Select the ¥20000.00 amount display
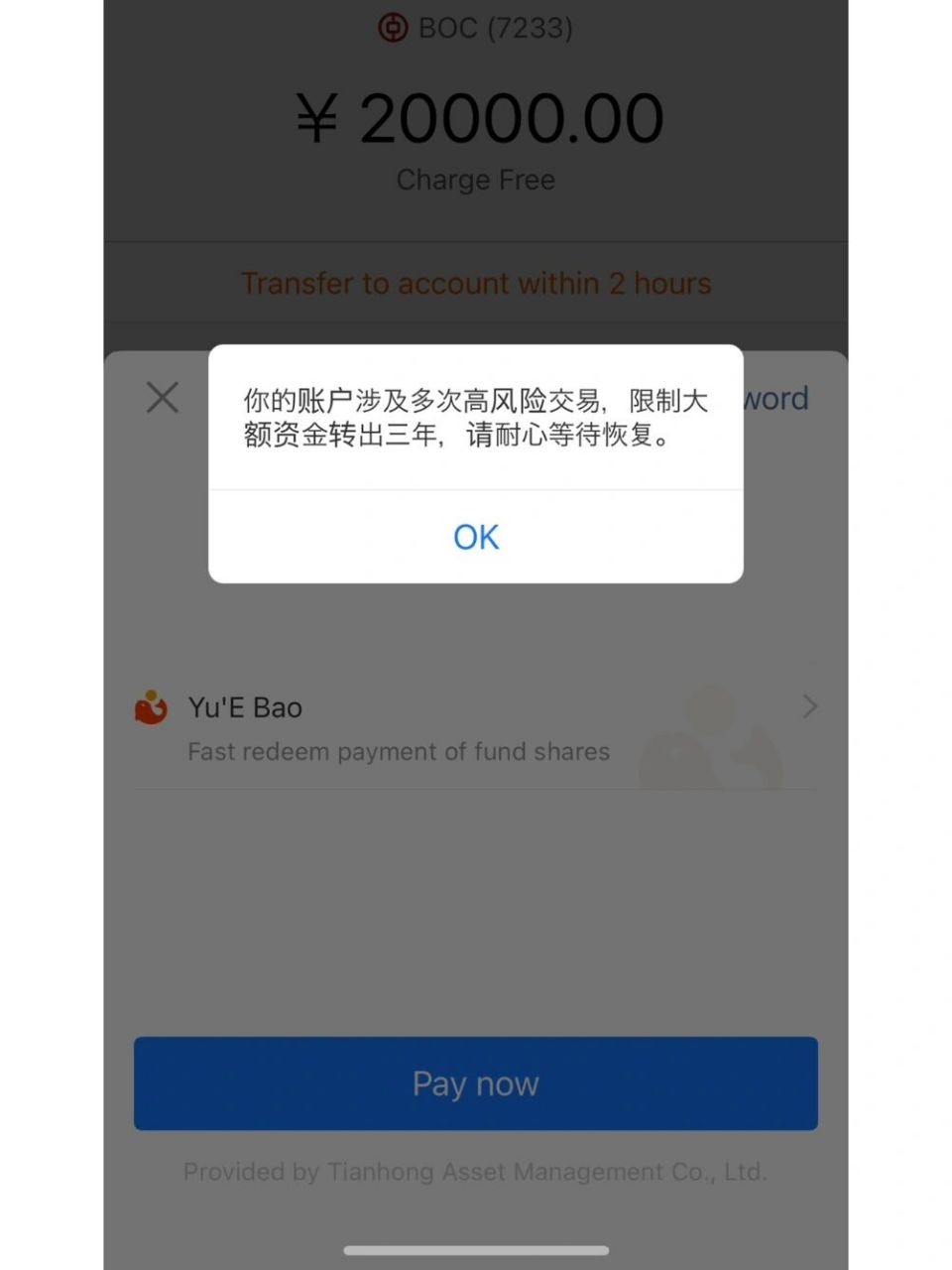Image resolution: width=952 pixels, height=1270 pixels. coord(475,117)
